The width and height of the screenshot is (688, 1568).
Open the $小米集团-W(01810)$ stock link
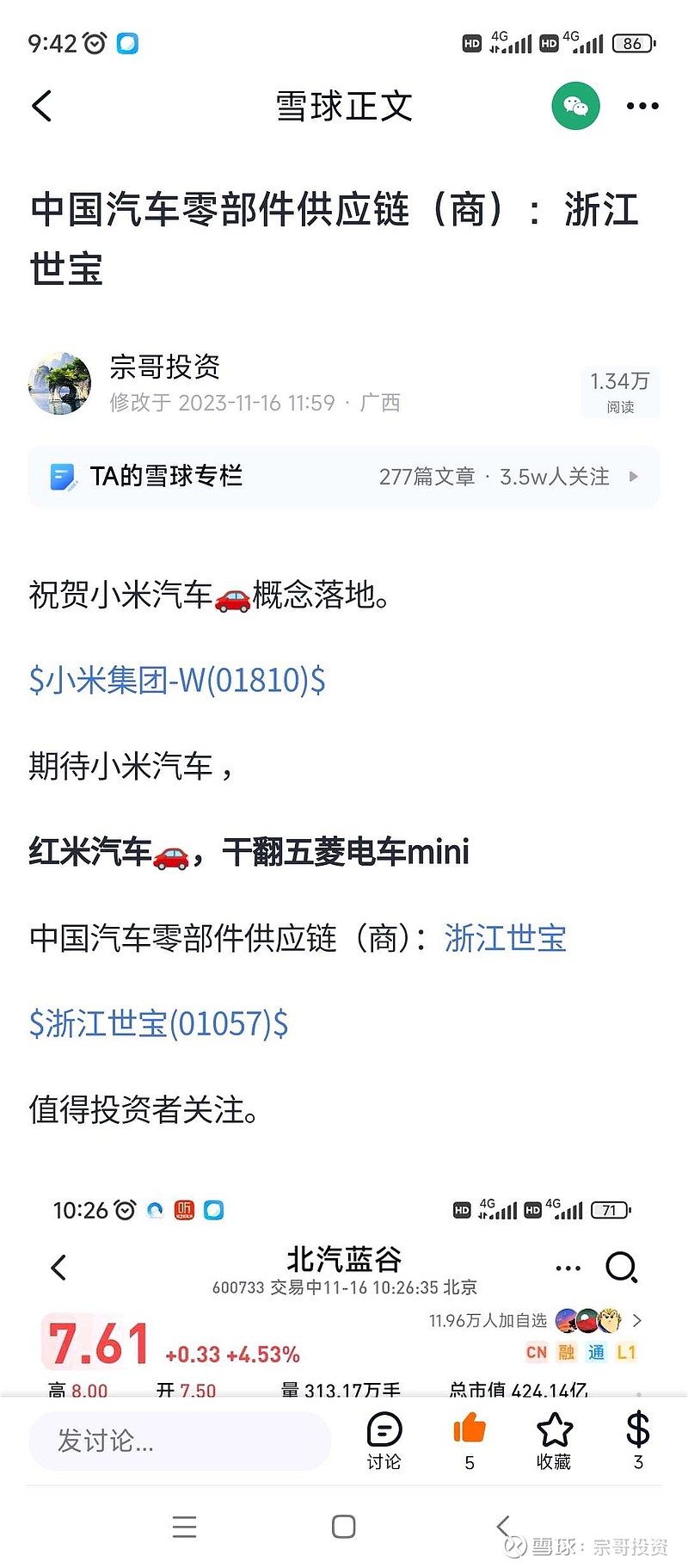[177, 680]
